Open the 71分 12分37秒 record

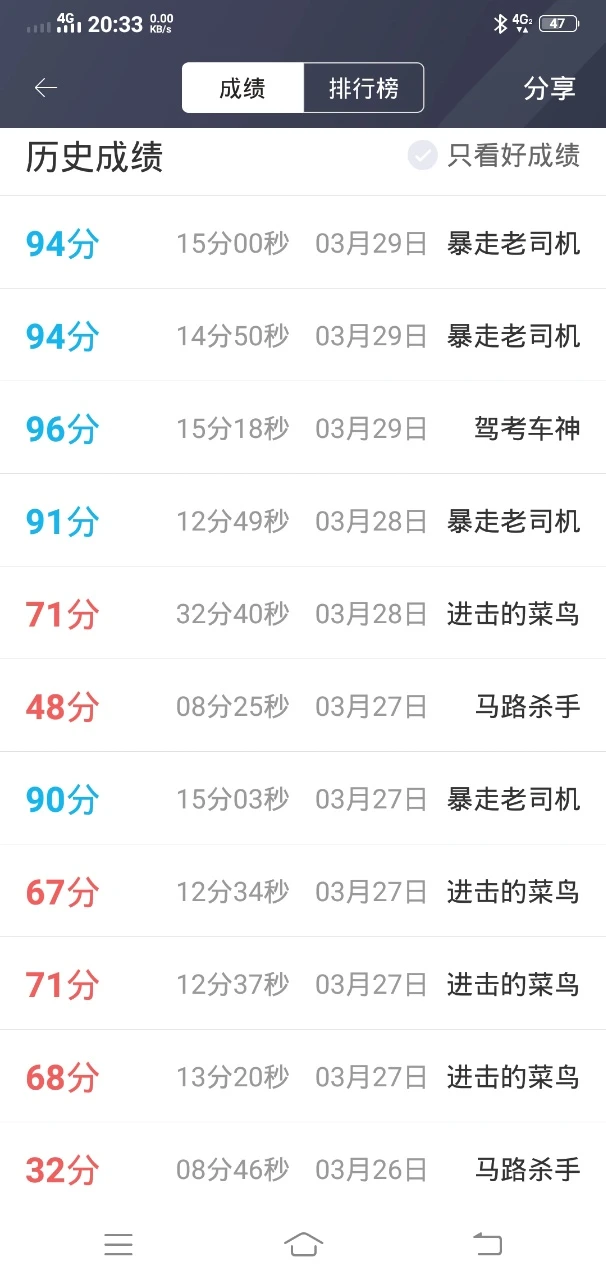(303, 984)
